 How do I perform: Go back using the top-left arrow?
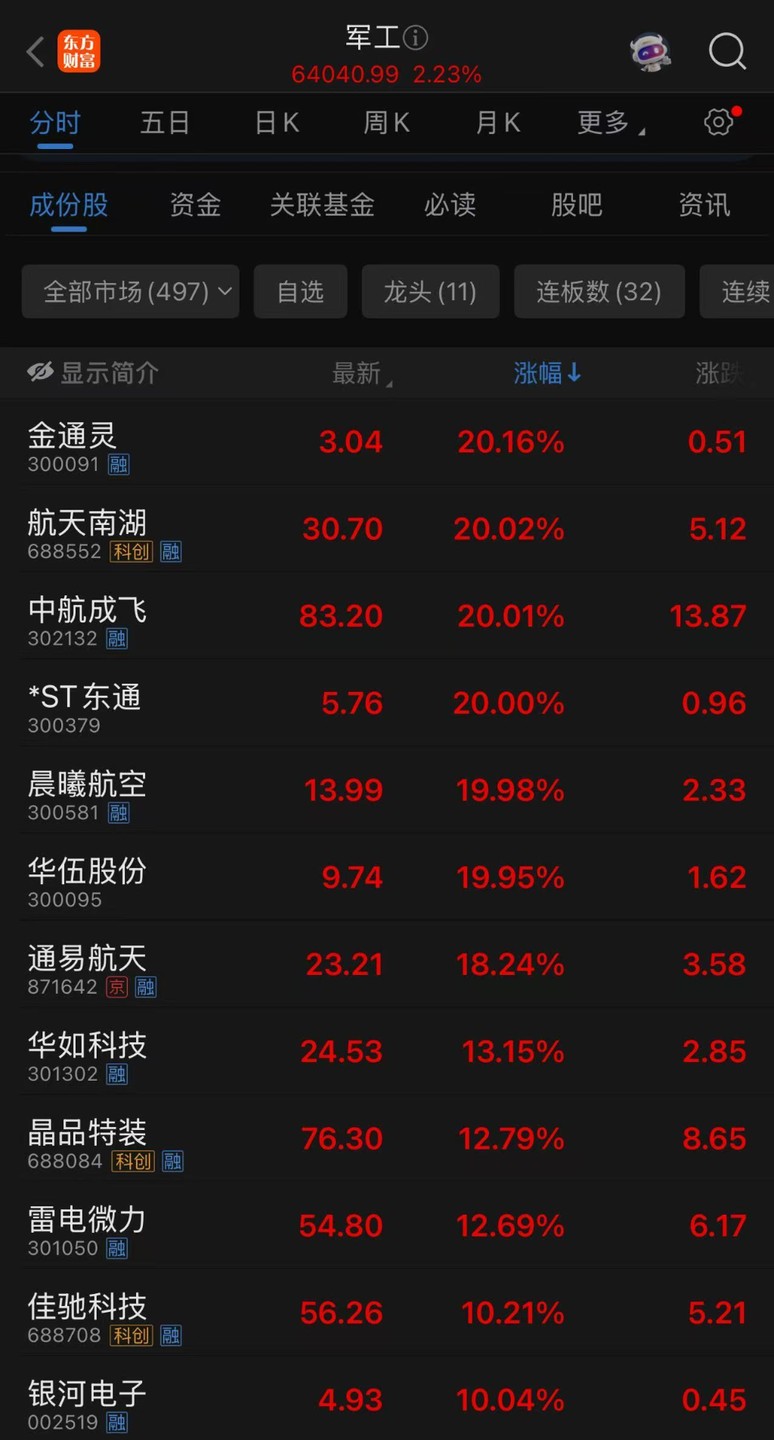coord(36,51)
